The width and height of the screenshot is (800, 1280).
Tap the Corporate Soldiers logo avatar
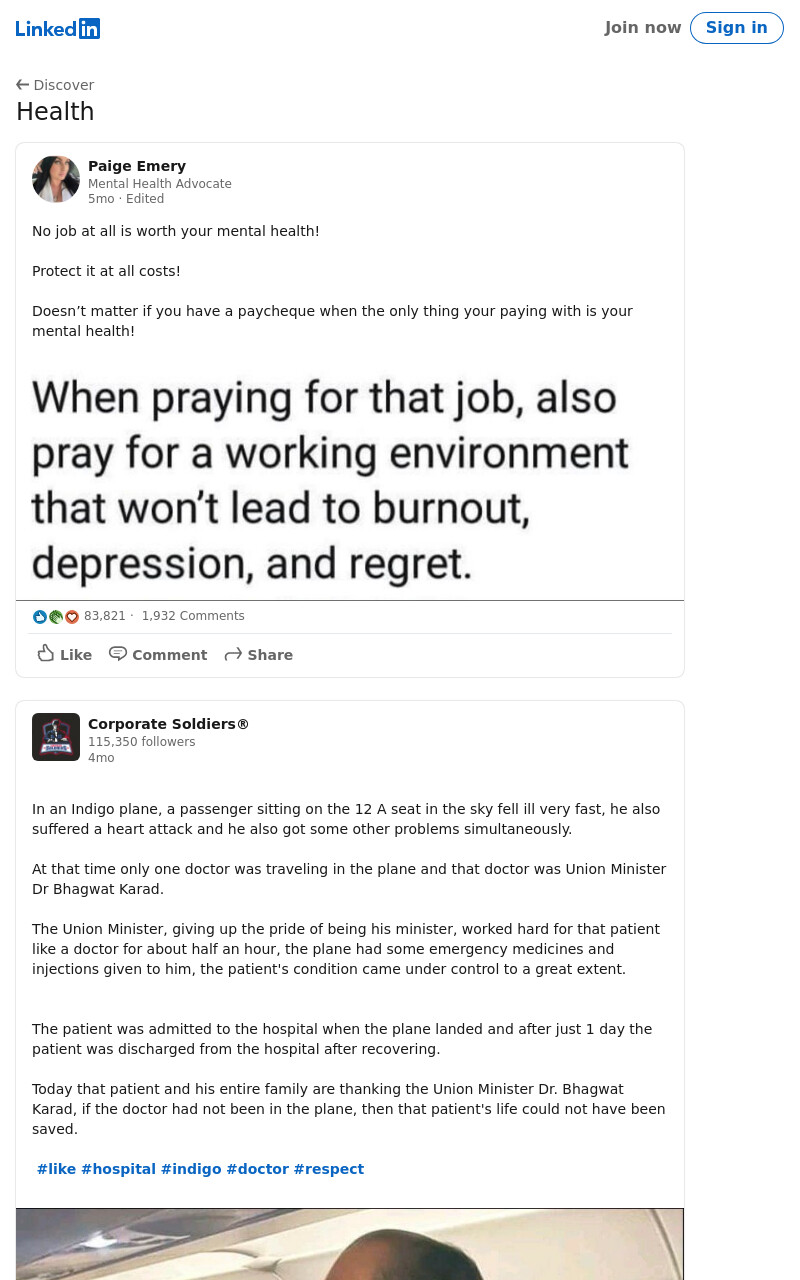(x=56, y=737)
